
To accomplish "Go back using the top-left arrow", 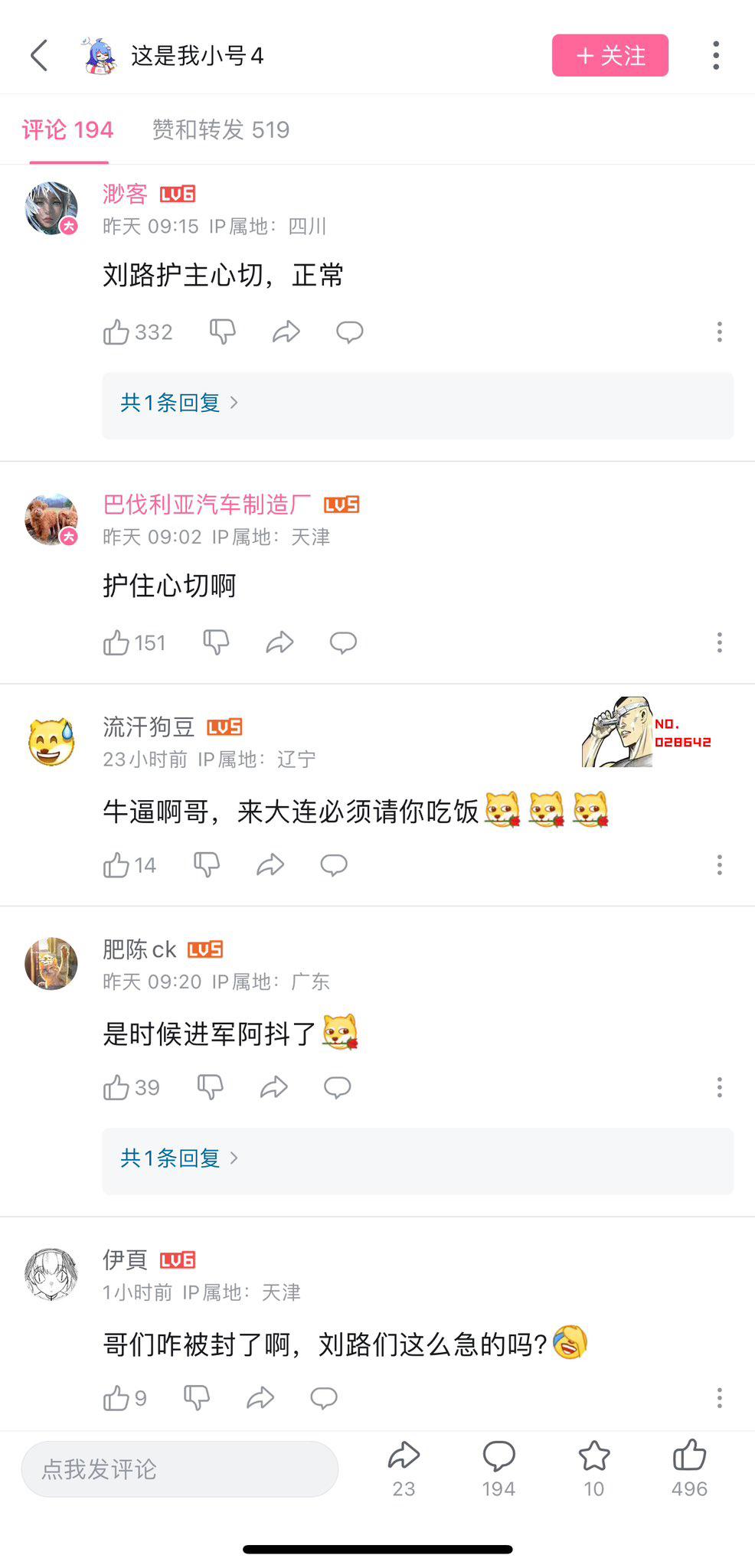I will [40, 55].
